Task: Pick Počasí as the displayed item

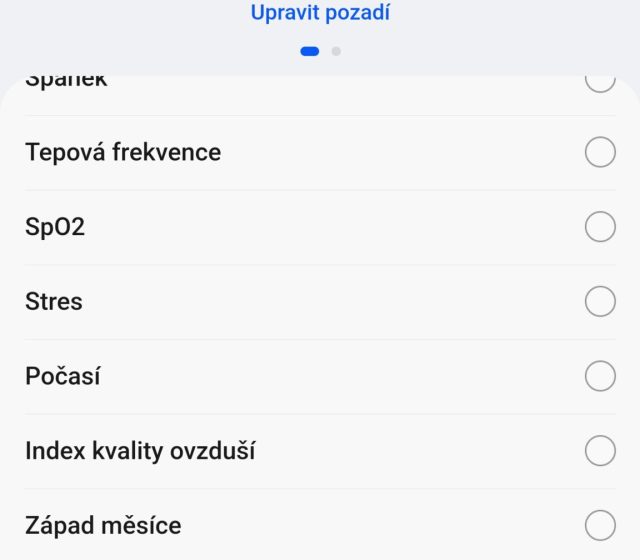Action: click(599, 376)
